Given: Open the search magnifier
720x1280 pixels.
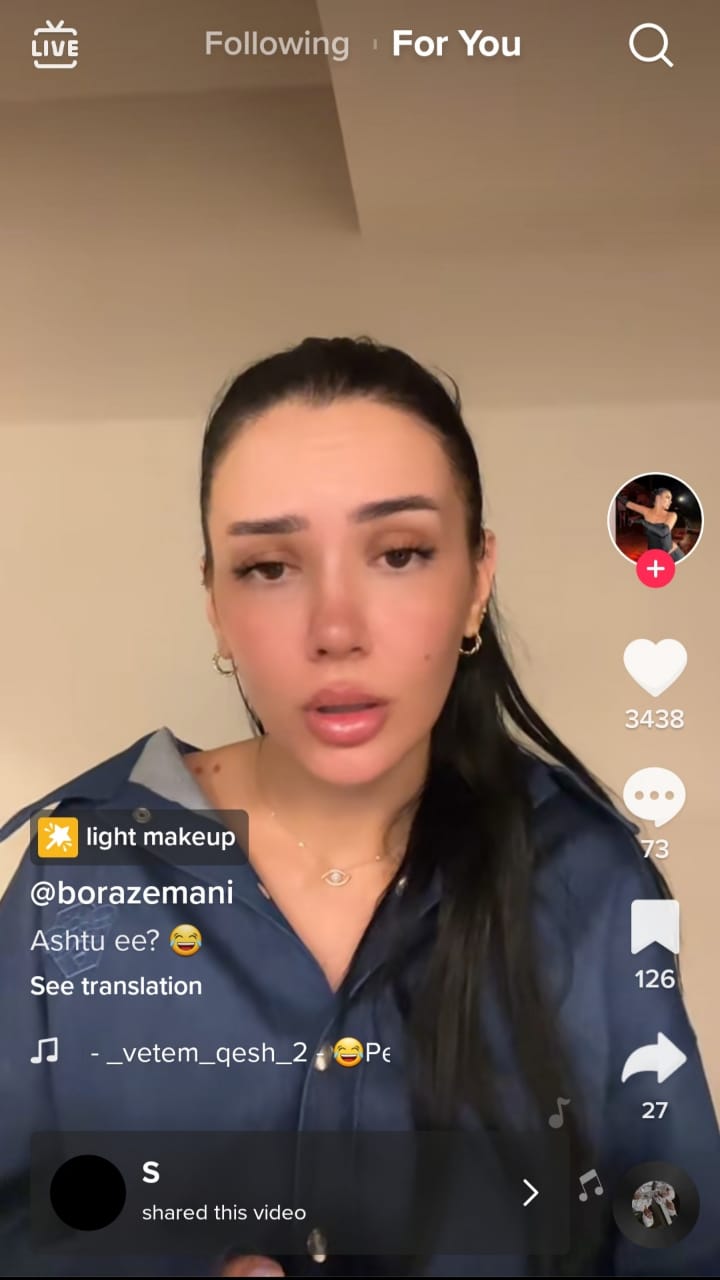Looking at the screenshot, I should tap(651, 45).
